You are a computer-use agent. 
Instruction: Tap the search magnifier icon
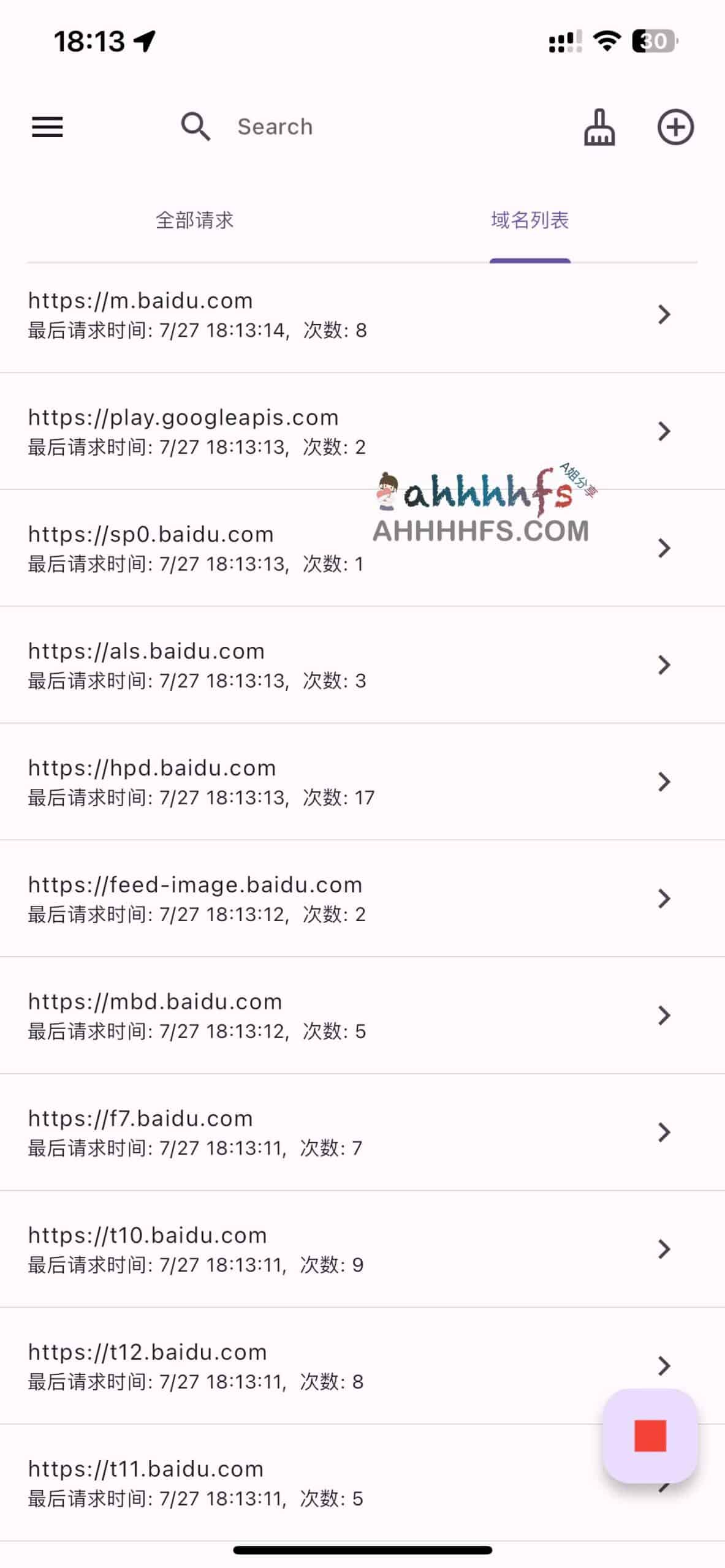click(195, 127)
